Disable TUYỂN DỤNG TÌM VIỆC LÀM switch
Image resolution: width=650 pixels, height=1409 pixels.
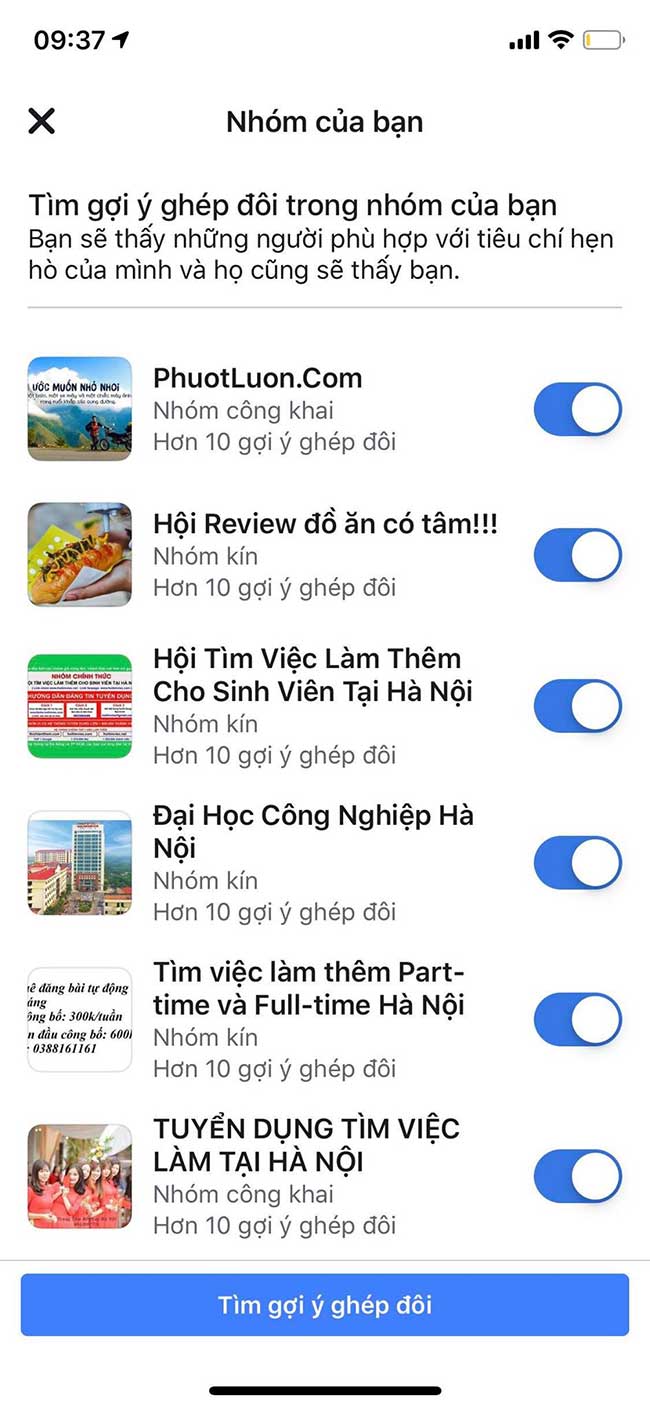pos(577,1176)
